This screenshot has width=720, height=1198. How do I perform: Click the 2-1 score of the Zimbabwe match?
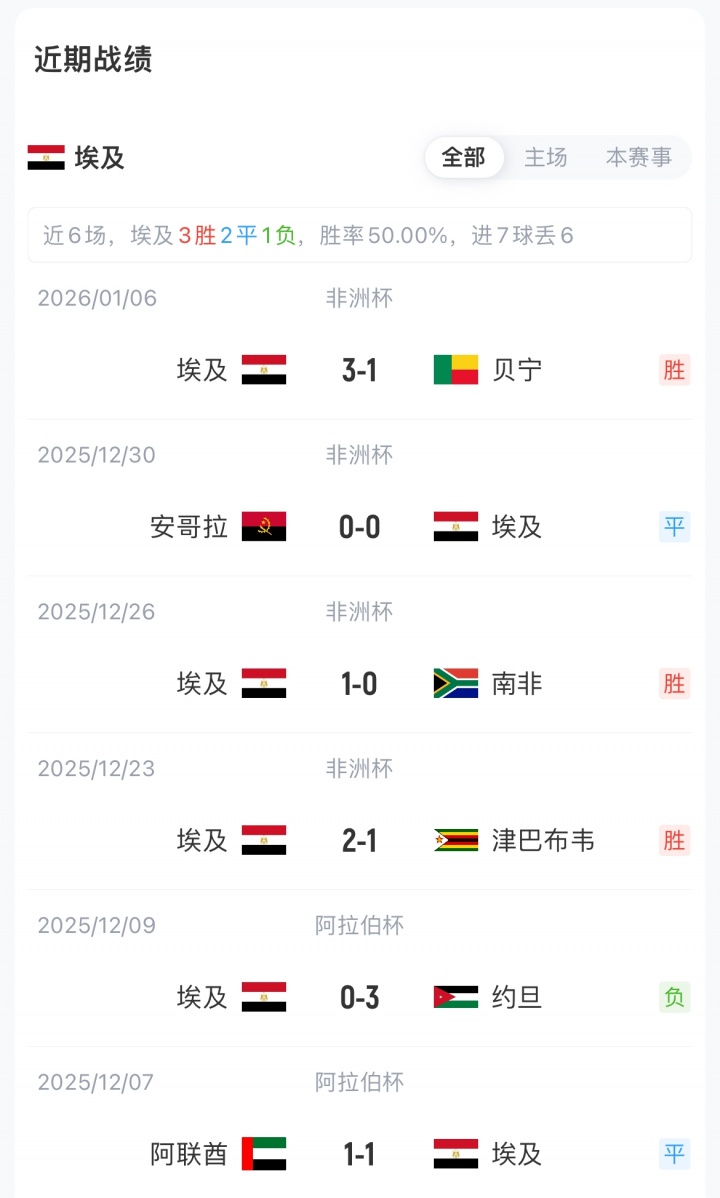coord(358,841)
